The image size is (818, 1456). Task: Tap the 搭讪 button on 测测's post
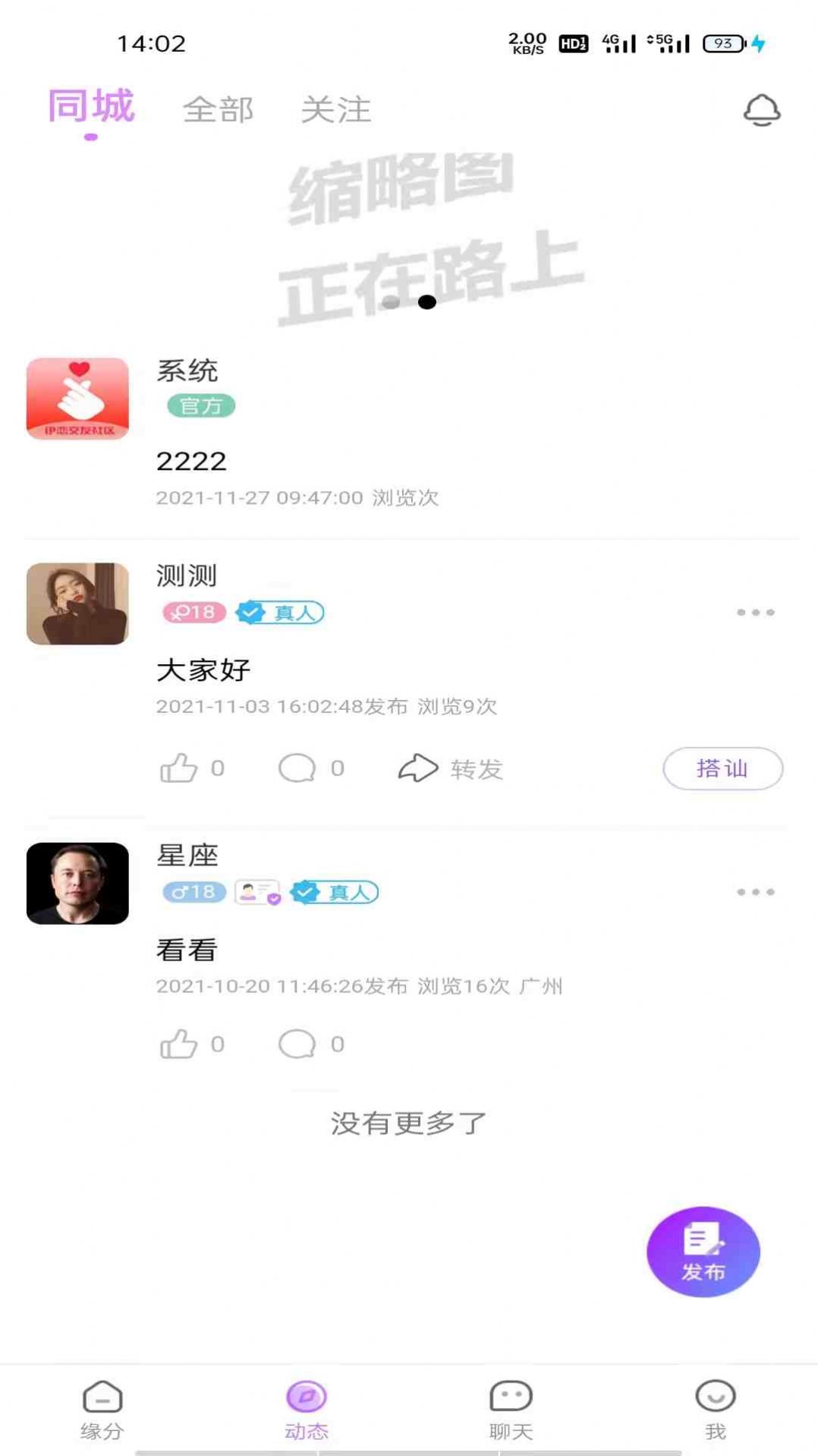point(722,768)
